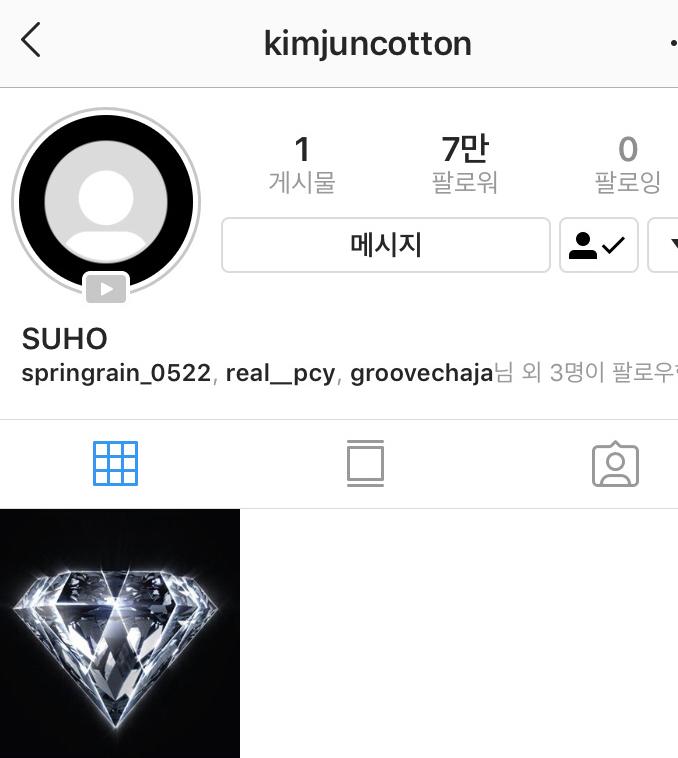Image resolution: width=678 pixels, height=758 pixels.
Task: Open real__pcy mutual follower profile
Action: [x=280, y=374]
